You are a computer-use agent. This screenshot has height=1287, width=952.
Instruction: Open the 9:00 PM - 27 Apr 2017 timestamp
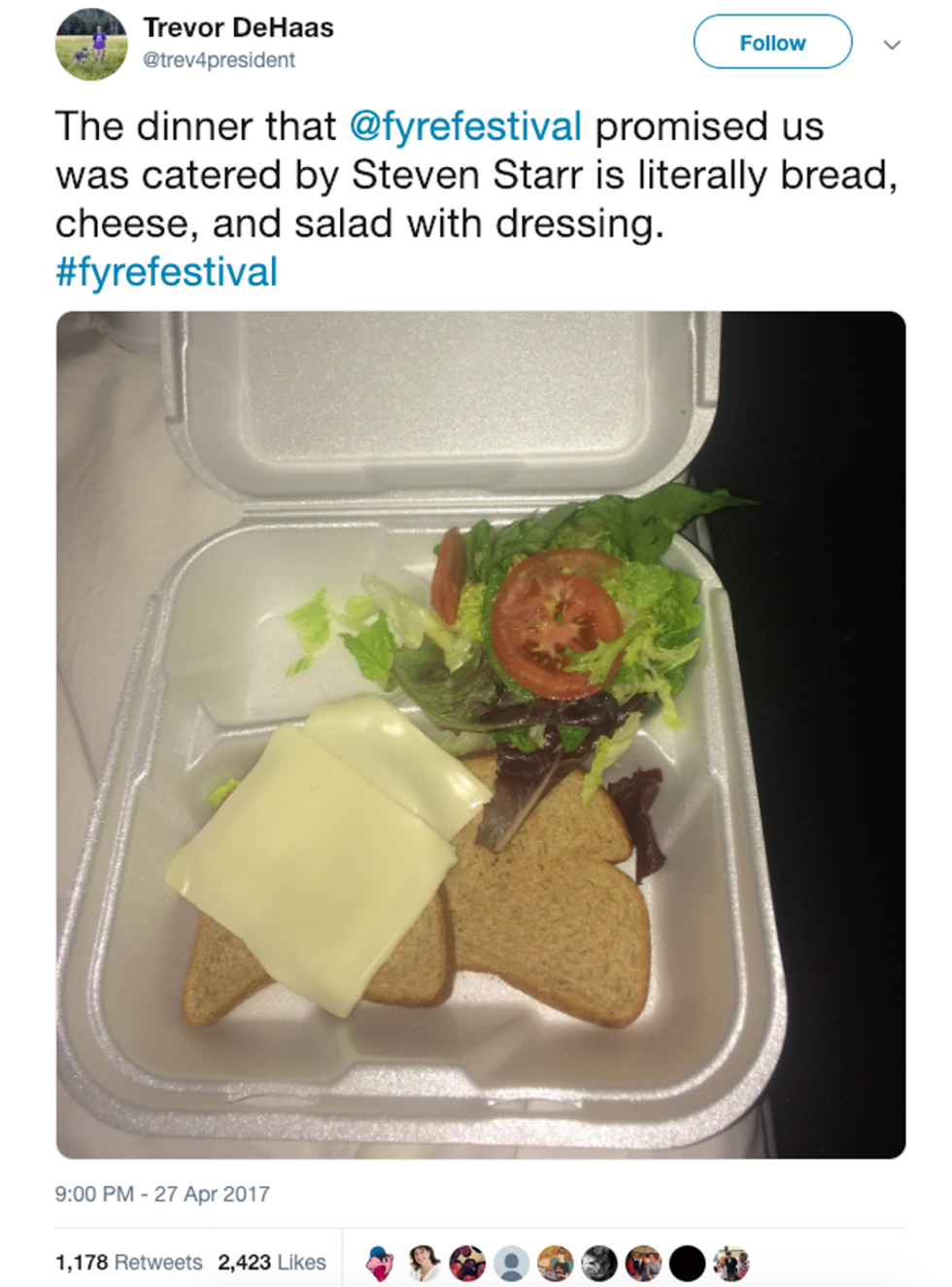pyautogui.click(x=162, y=1194)
